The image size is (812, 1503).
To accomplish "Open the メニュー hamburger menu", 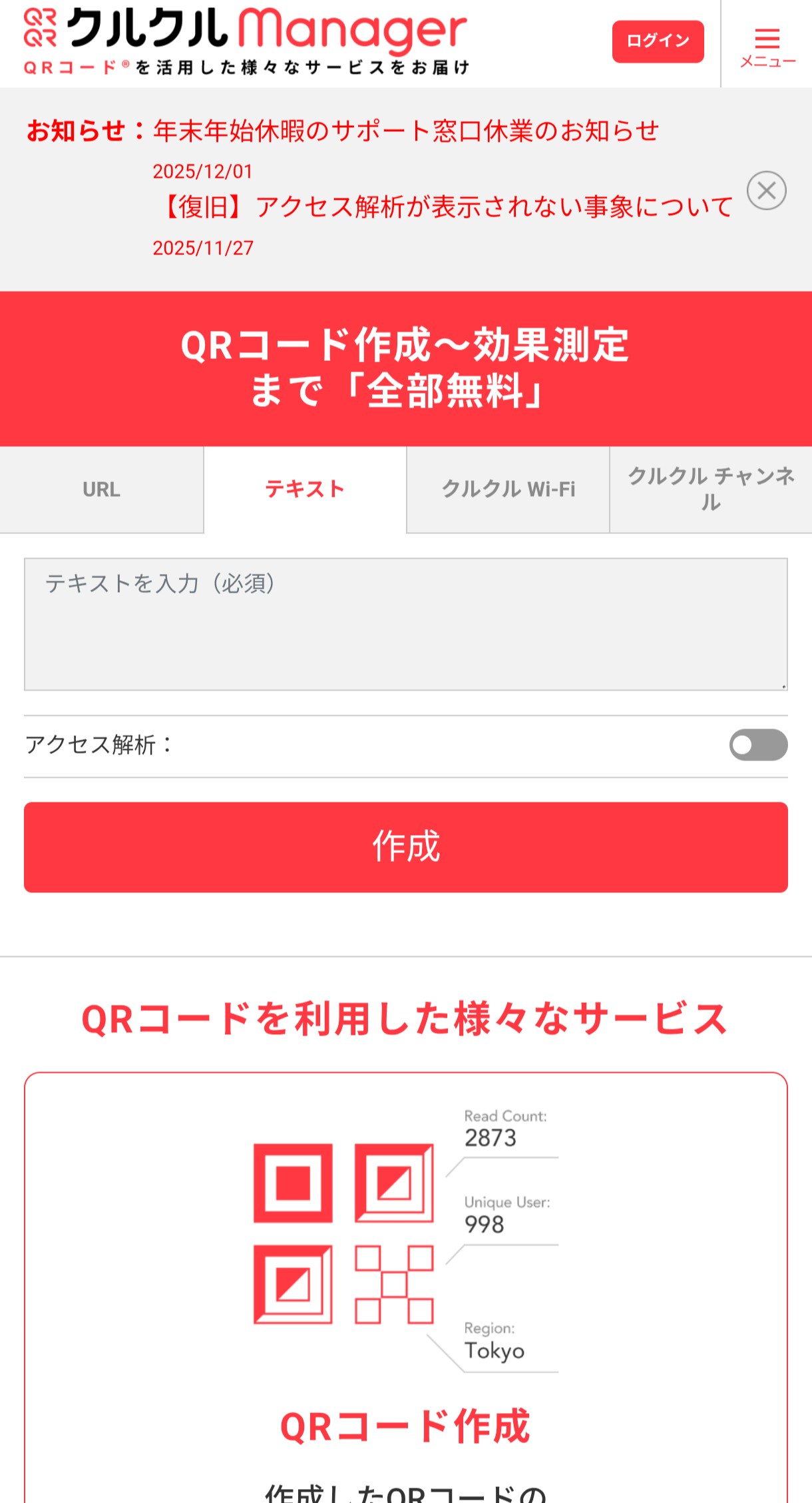I will click(x=767, y=45).
